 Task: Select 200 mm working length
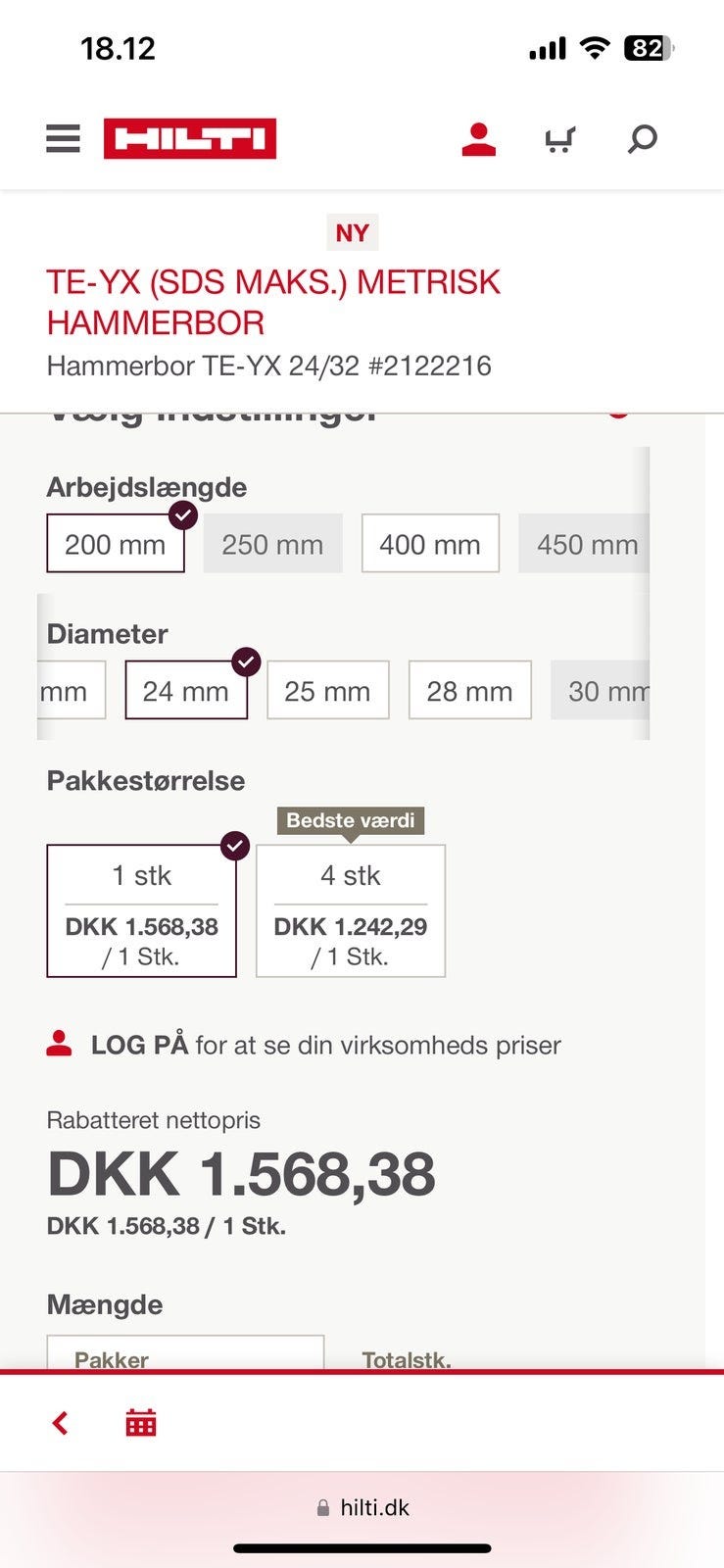tap(116, 544)
